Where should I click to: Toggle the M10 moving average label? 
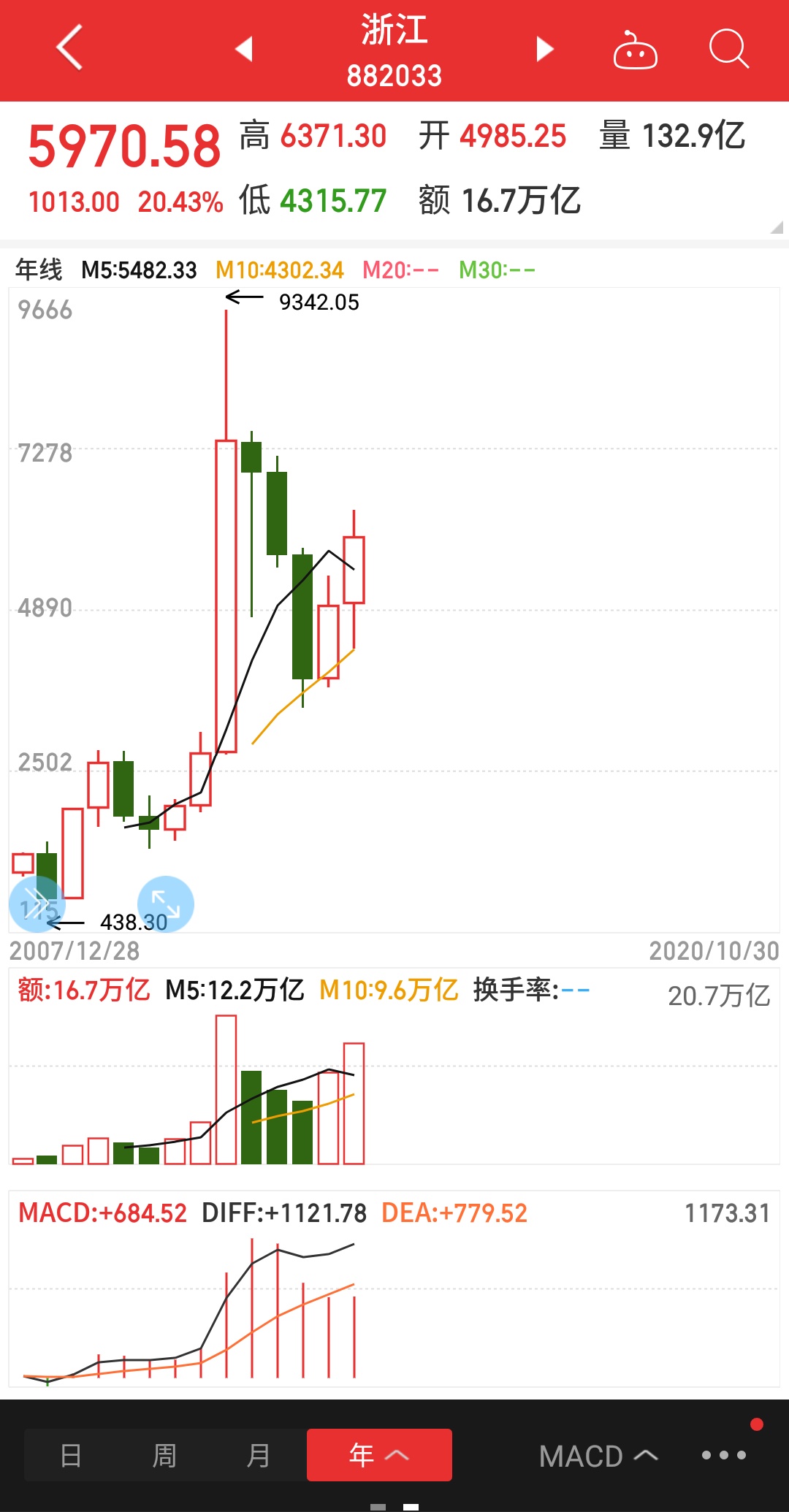(x=279, y=270)
